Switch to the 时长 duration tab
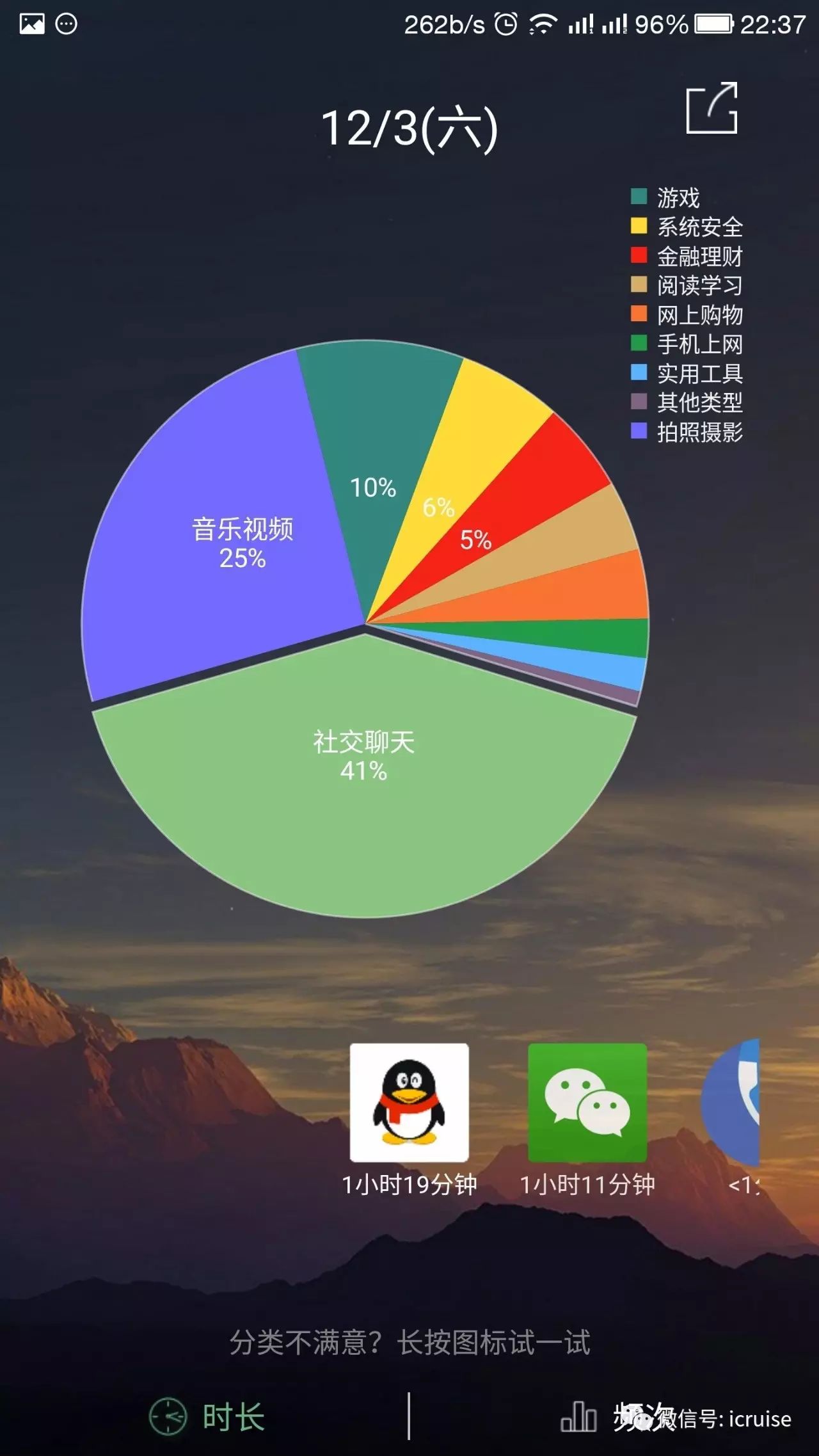 pos(208,1416)
